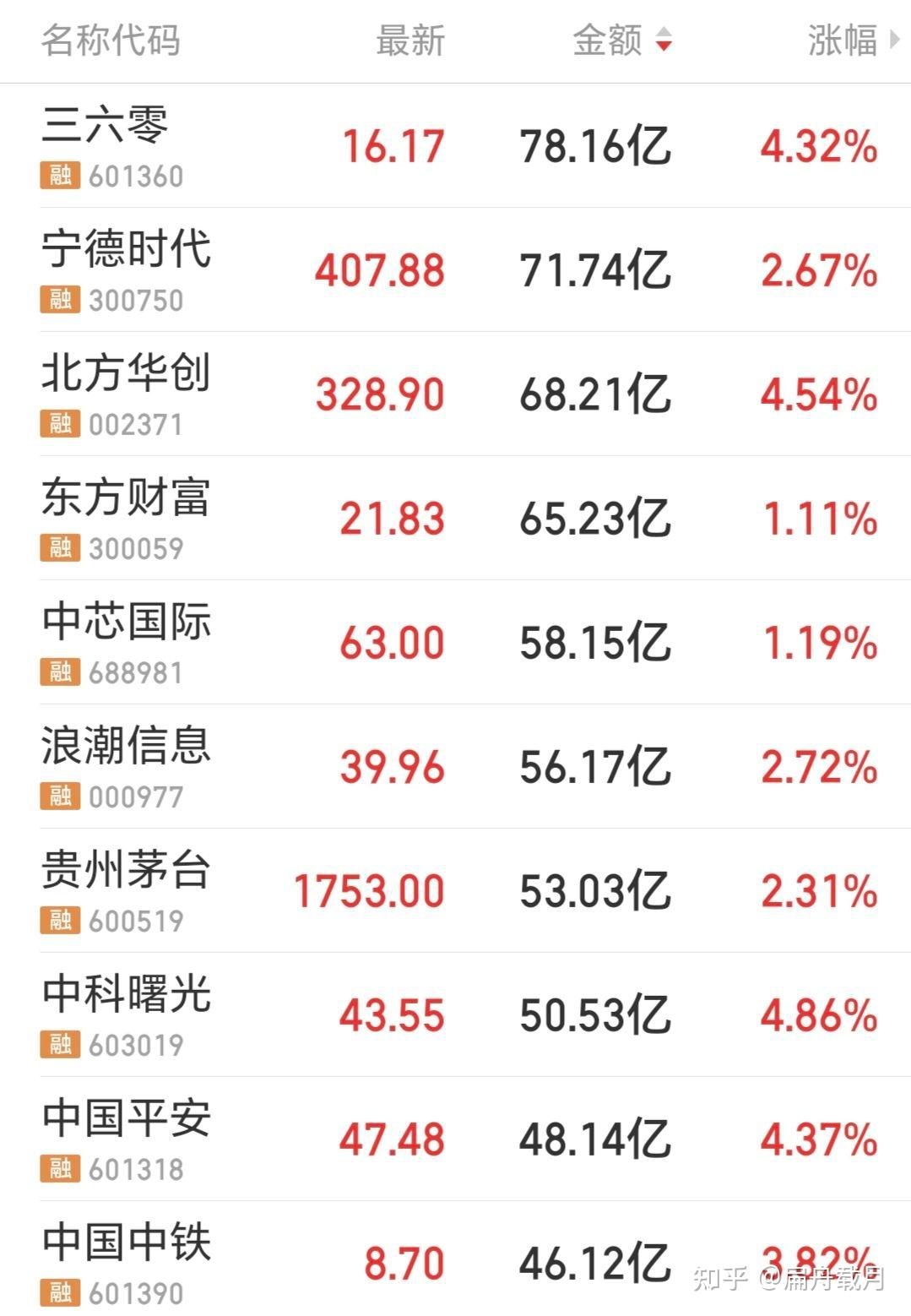
Task: Click the 最新 column header
Action: [x=409, y=40]
